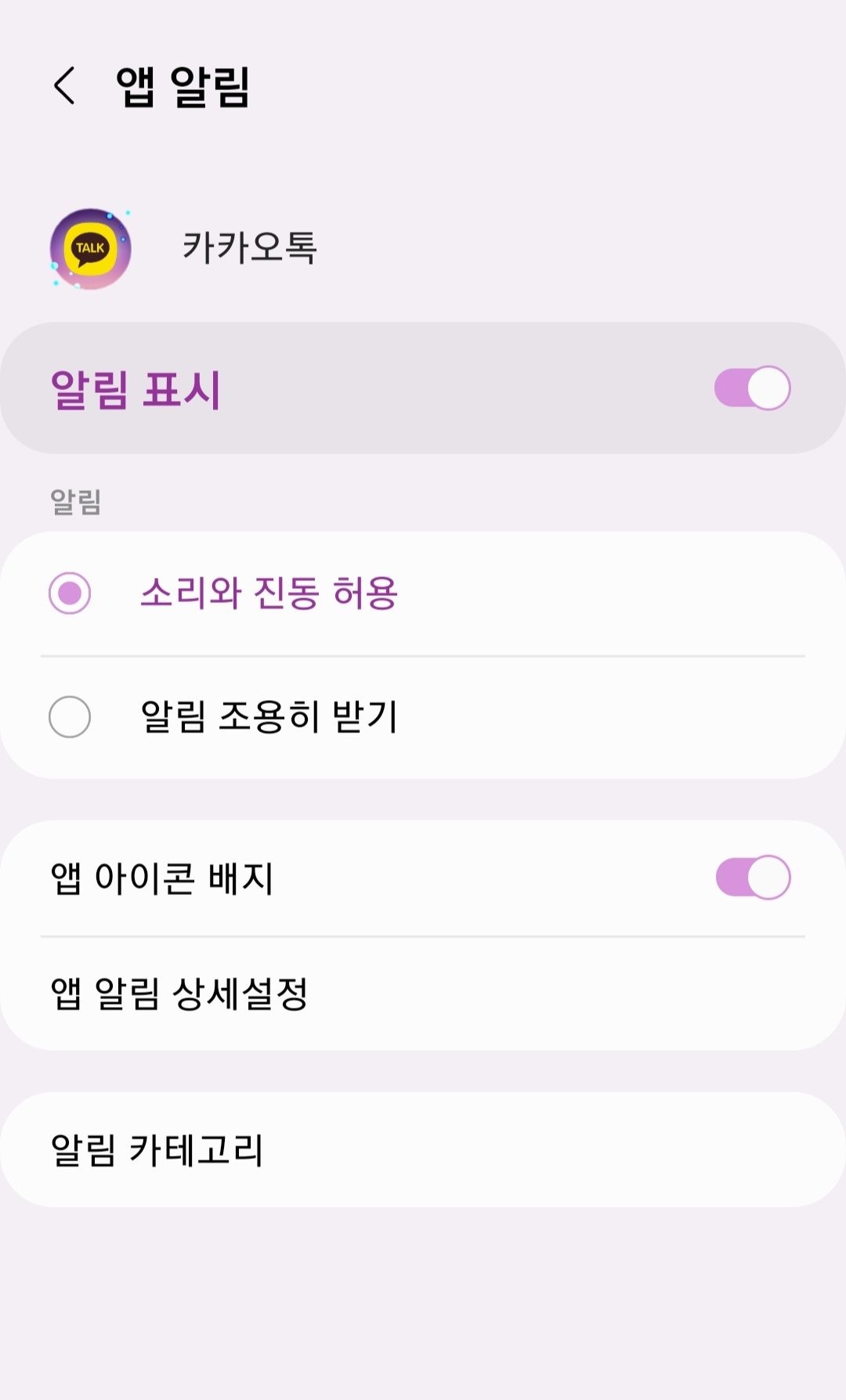Screen dimensions: 846x1400
Task: Open KakaoTalk notification settings via app icon
Action: click(89, 249)
